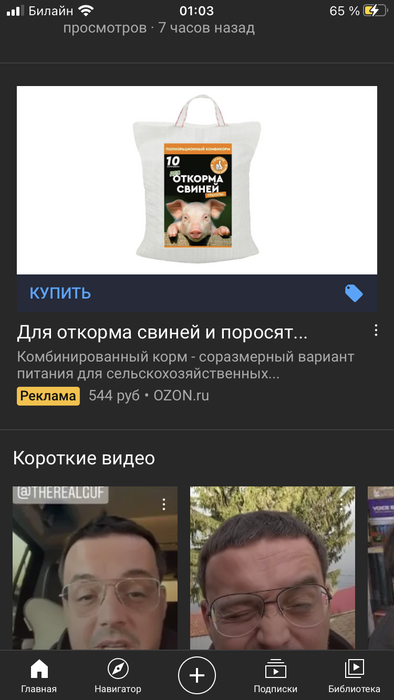
Task: Switch to the Подписки tab
Action: 275,676
